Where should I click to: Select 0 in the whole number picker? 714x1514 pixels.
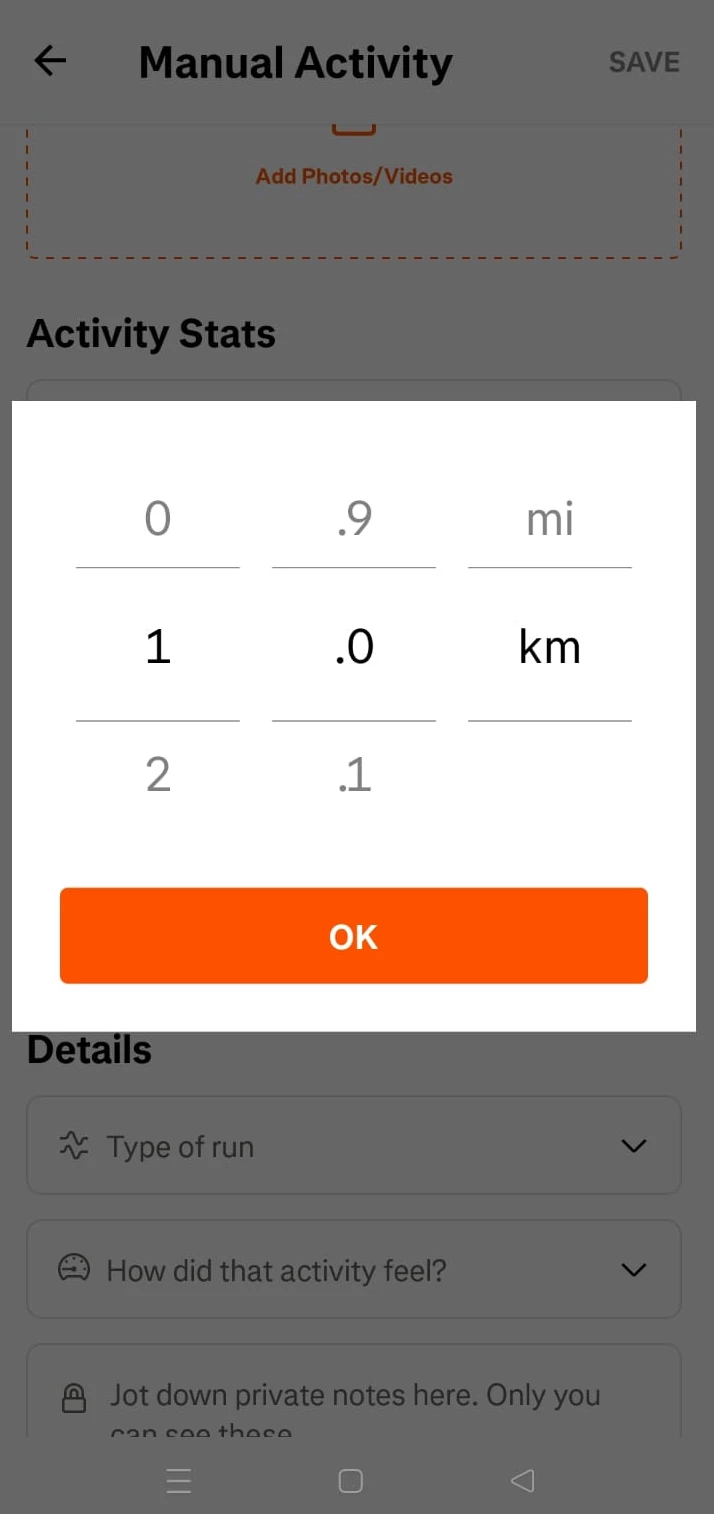pyautogui.click(x=158, y=519)
